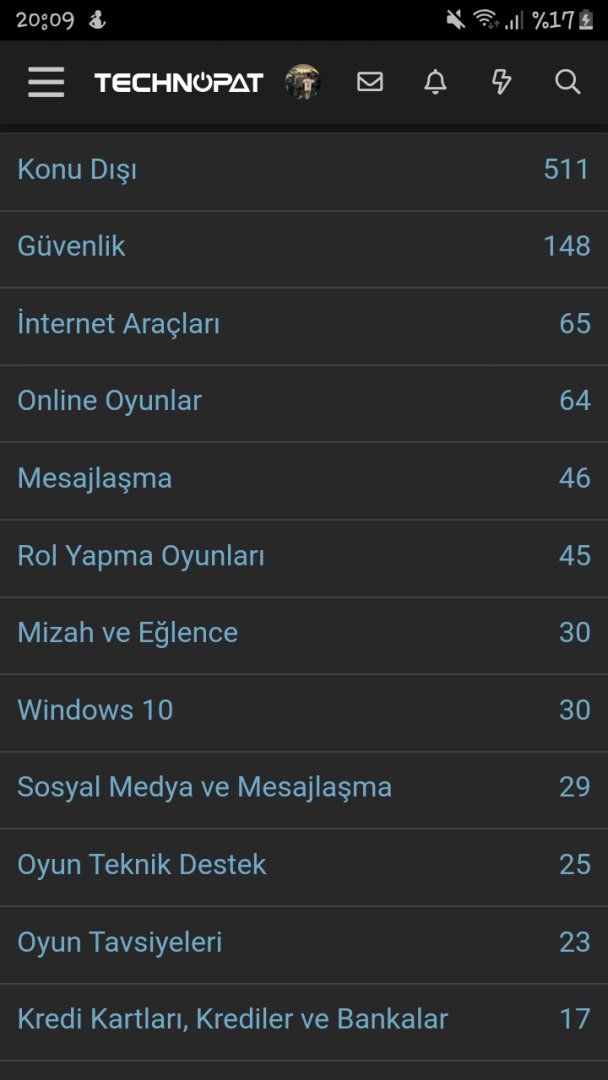
Task: Open Online Oyunlar category
Action: pyautogui.click(x=109, y=401)
